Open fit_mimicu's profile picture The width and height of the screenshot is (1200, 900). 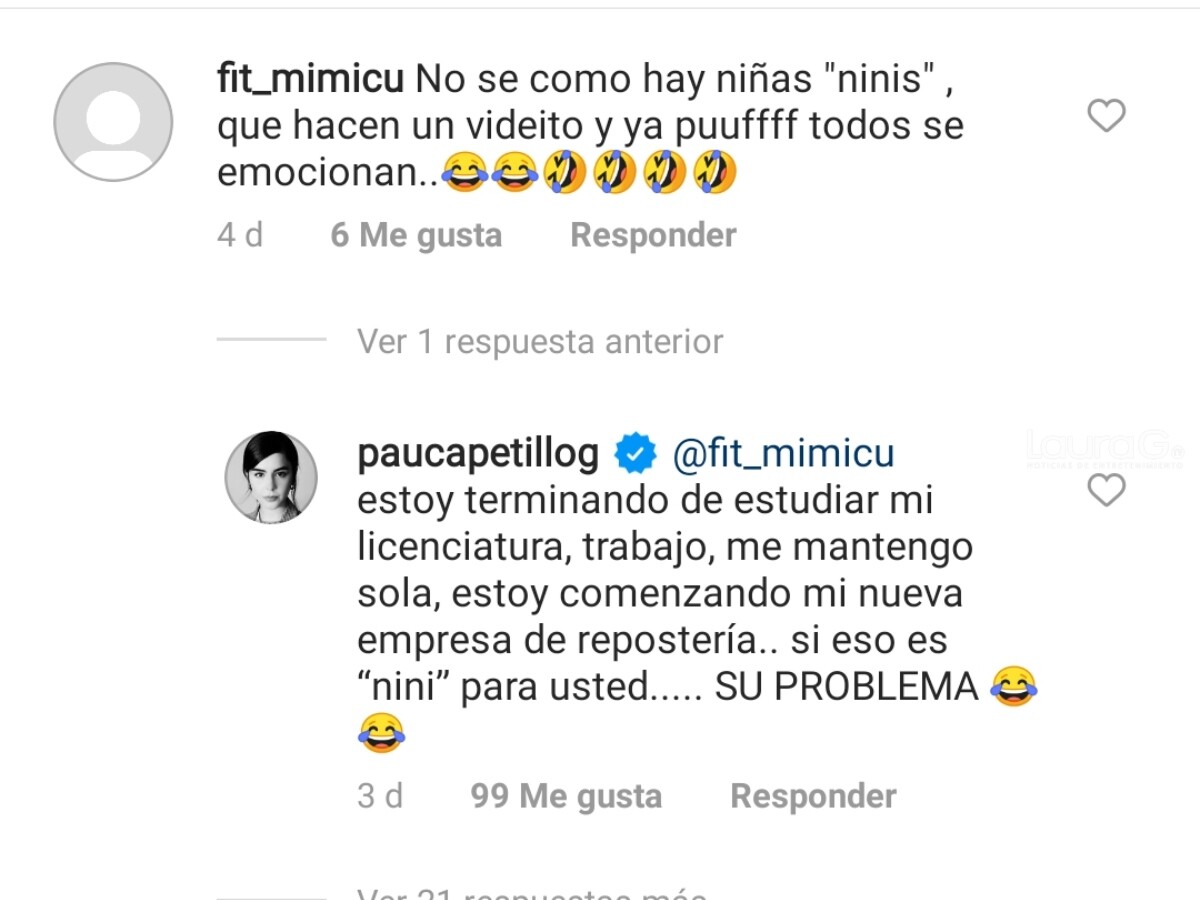(x=113, y=121)
